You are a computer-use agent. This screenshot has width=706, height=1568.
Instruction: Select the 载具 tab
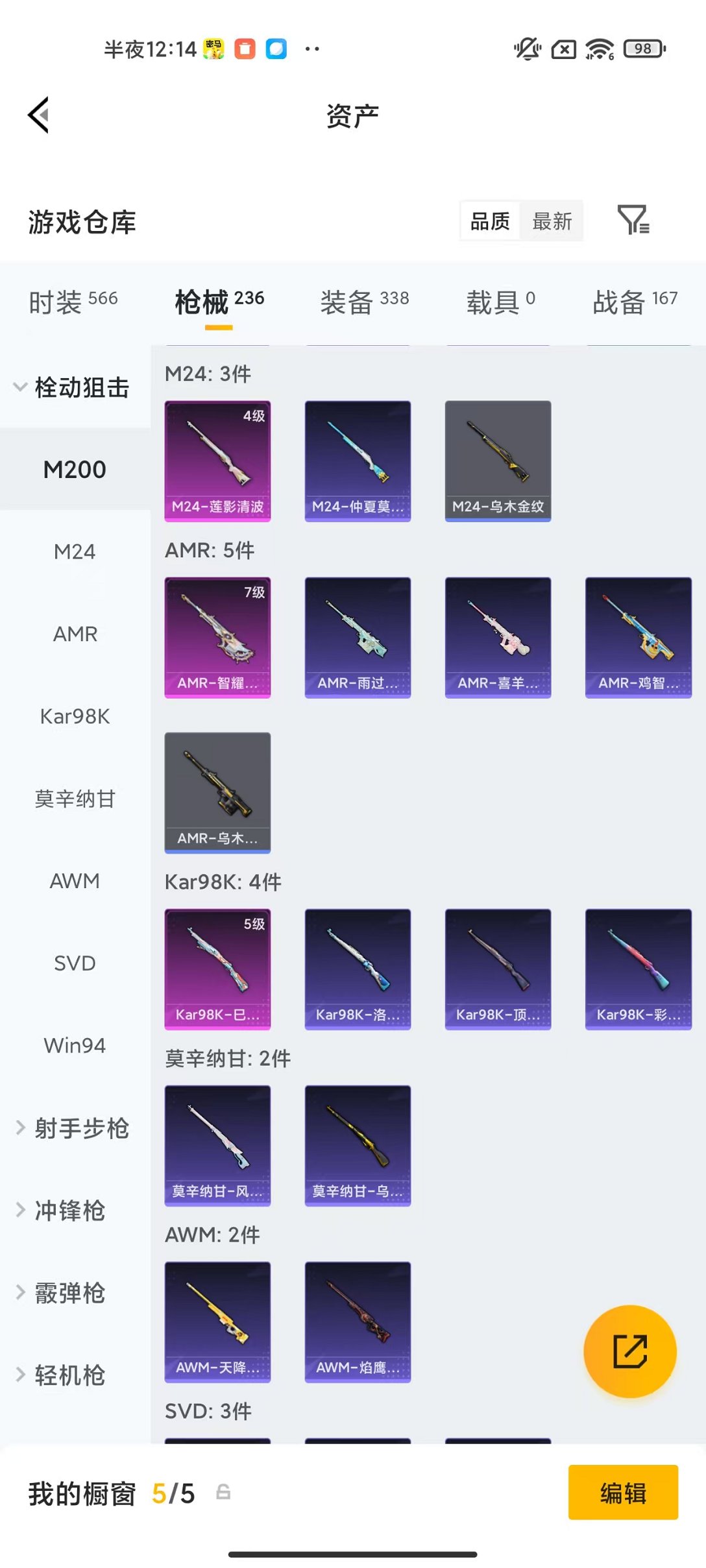pos(500,302)
